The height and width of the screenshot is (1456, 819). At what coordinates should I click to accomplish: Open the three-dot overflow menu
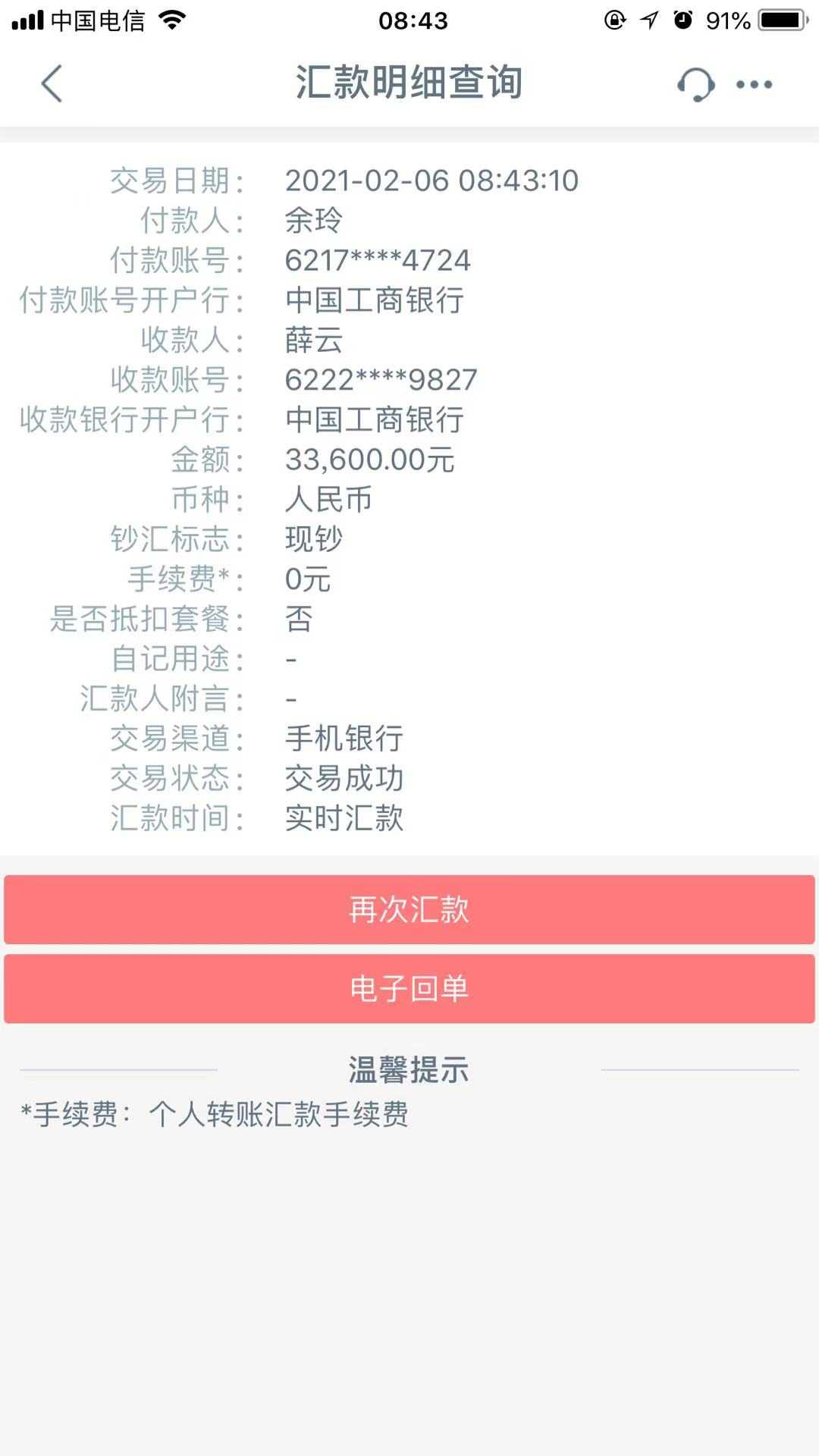tap(755, 84)
